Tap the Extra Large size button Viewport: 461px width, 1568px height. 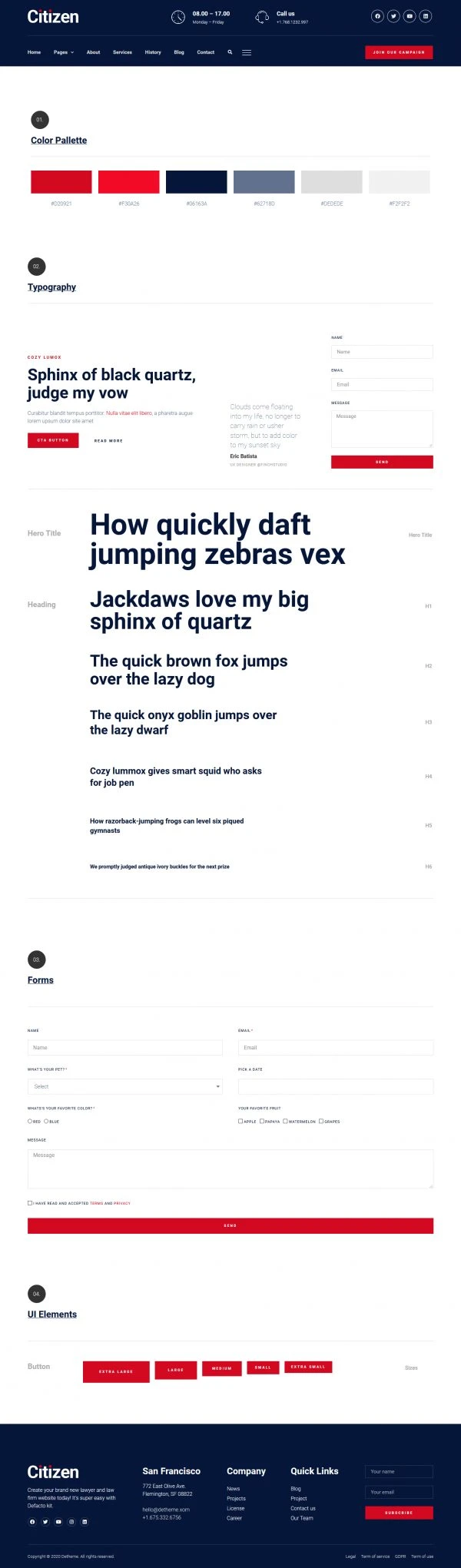[116, 1371]
